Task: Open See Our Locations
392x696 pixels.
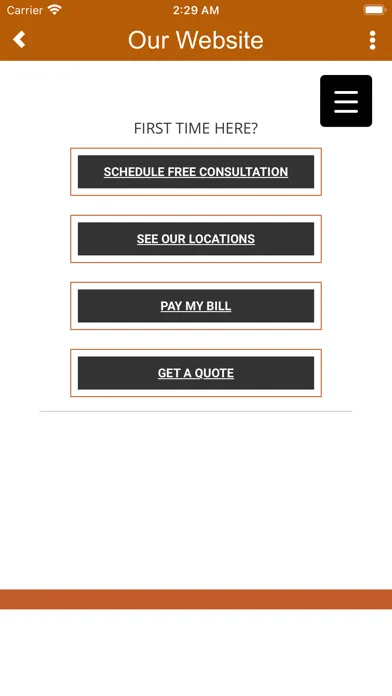Action: click(196, 239)
